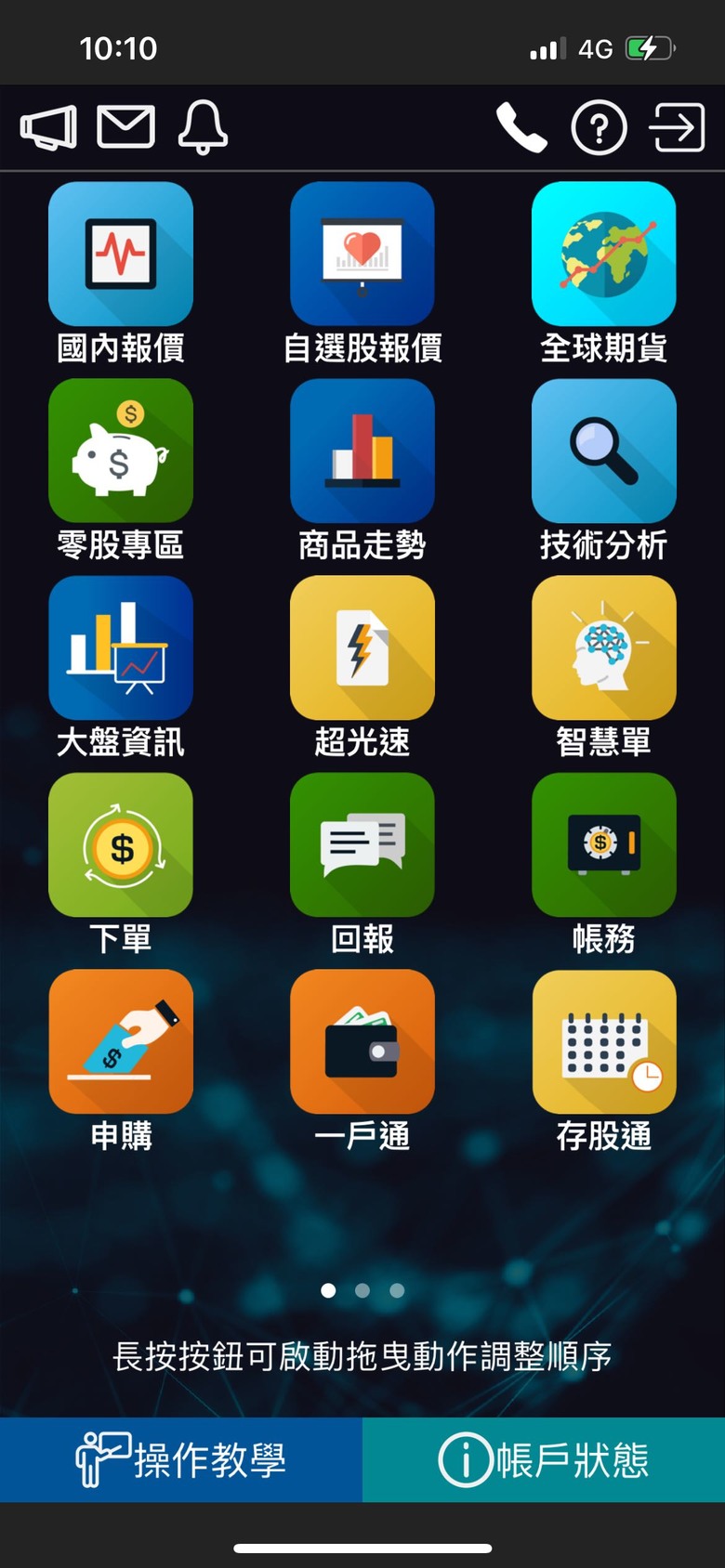
Task: Open the notifications bell
Action: point(203,127)
